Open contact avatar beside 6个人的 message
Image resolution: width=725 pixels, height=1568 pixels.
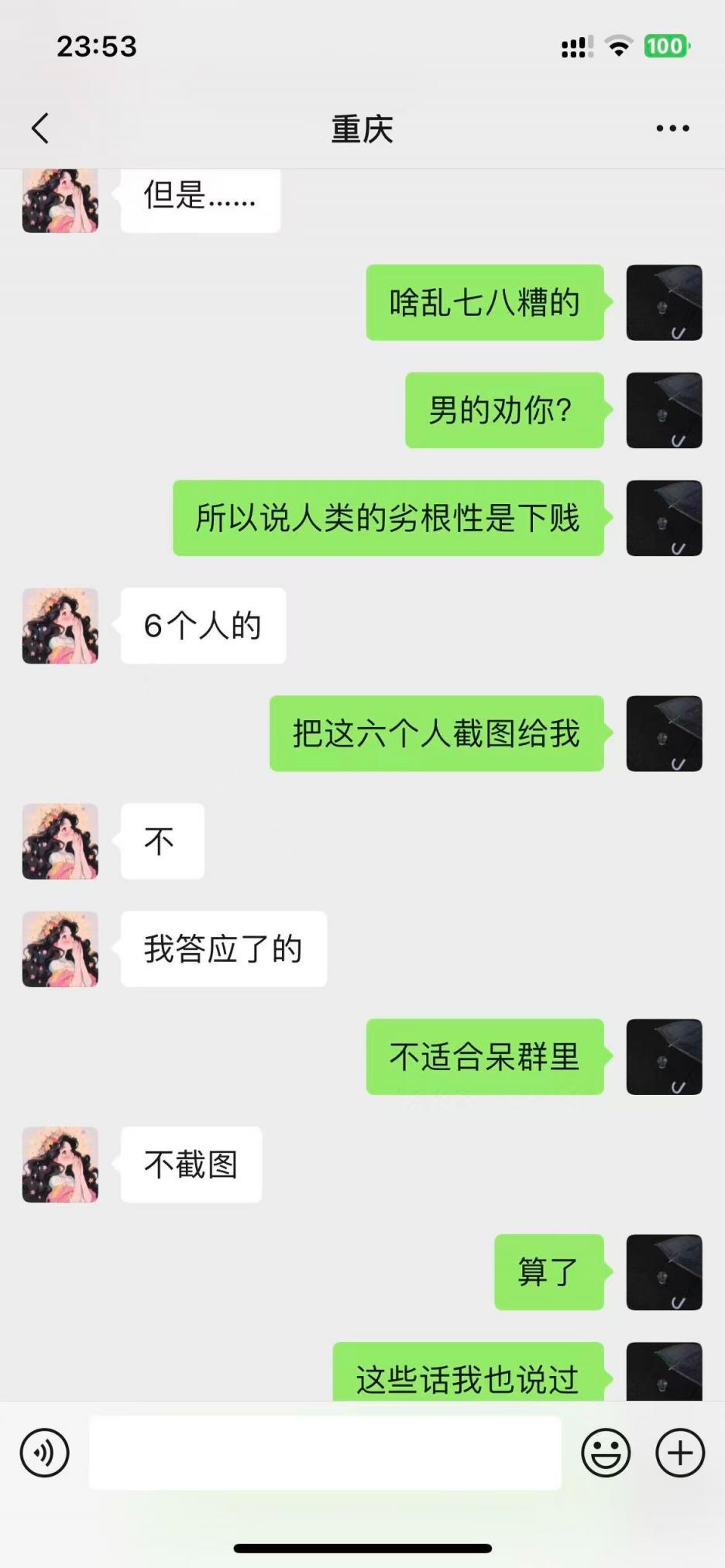tap(60, 626)
